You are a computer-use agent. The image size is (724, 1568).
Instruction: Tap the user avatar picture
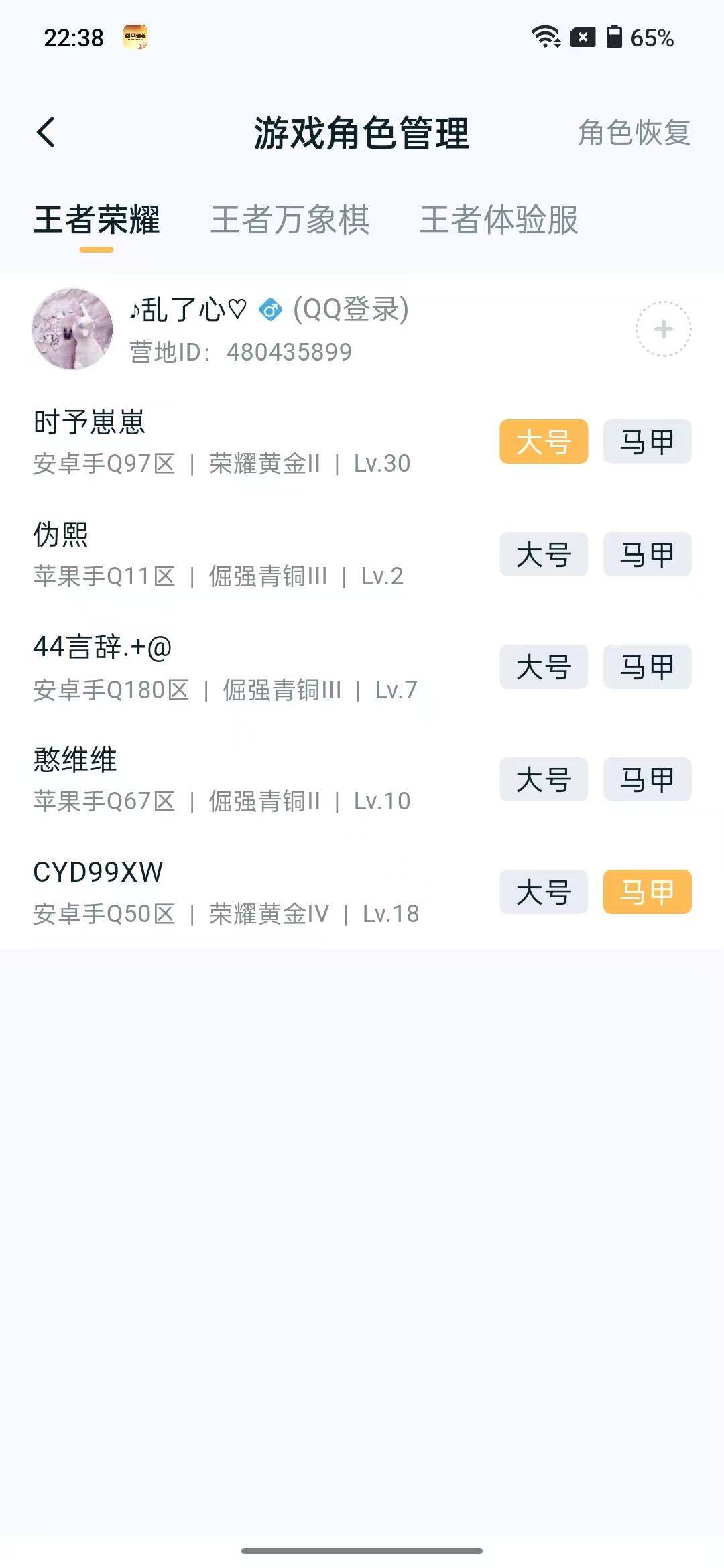pyautogui.click(x=72, y=329)
